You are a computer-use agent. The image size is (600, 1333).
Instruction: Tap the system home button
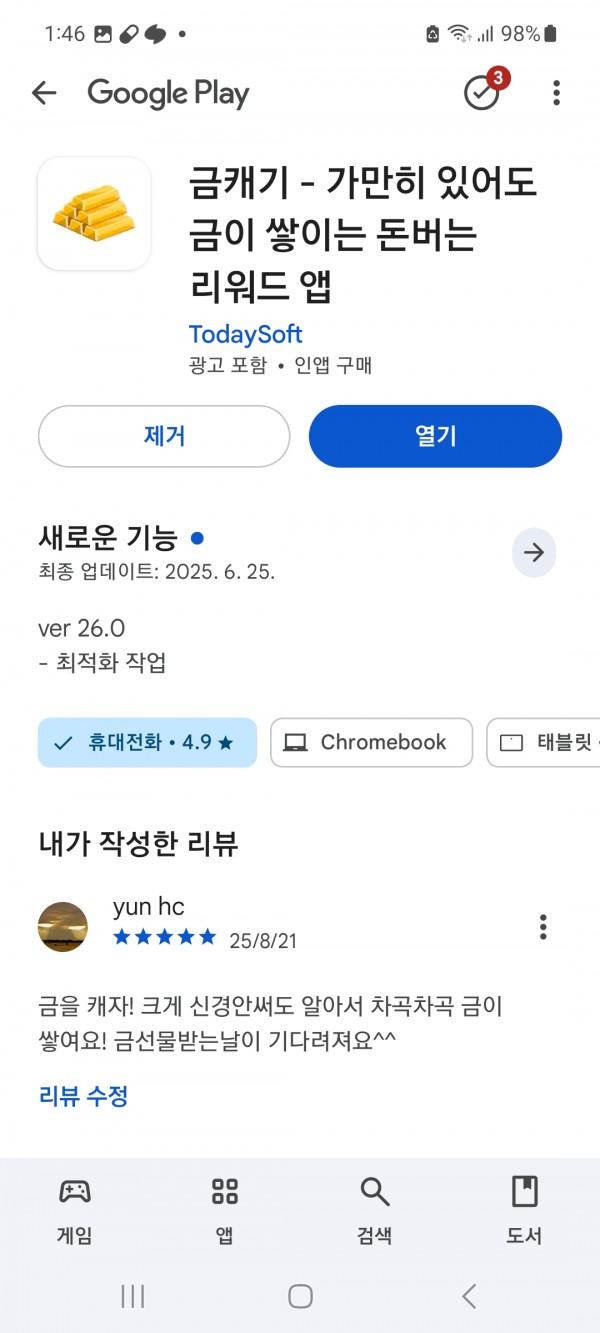point(300,1297)
